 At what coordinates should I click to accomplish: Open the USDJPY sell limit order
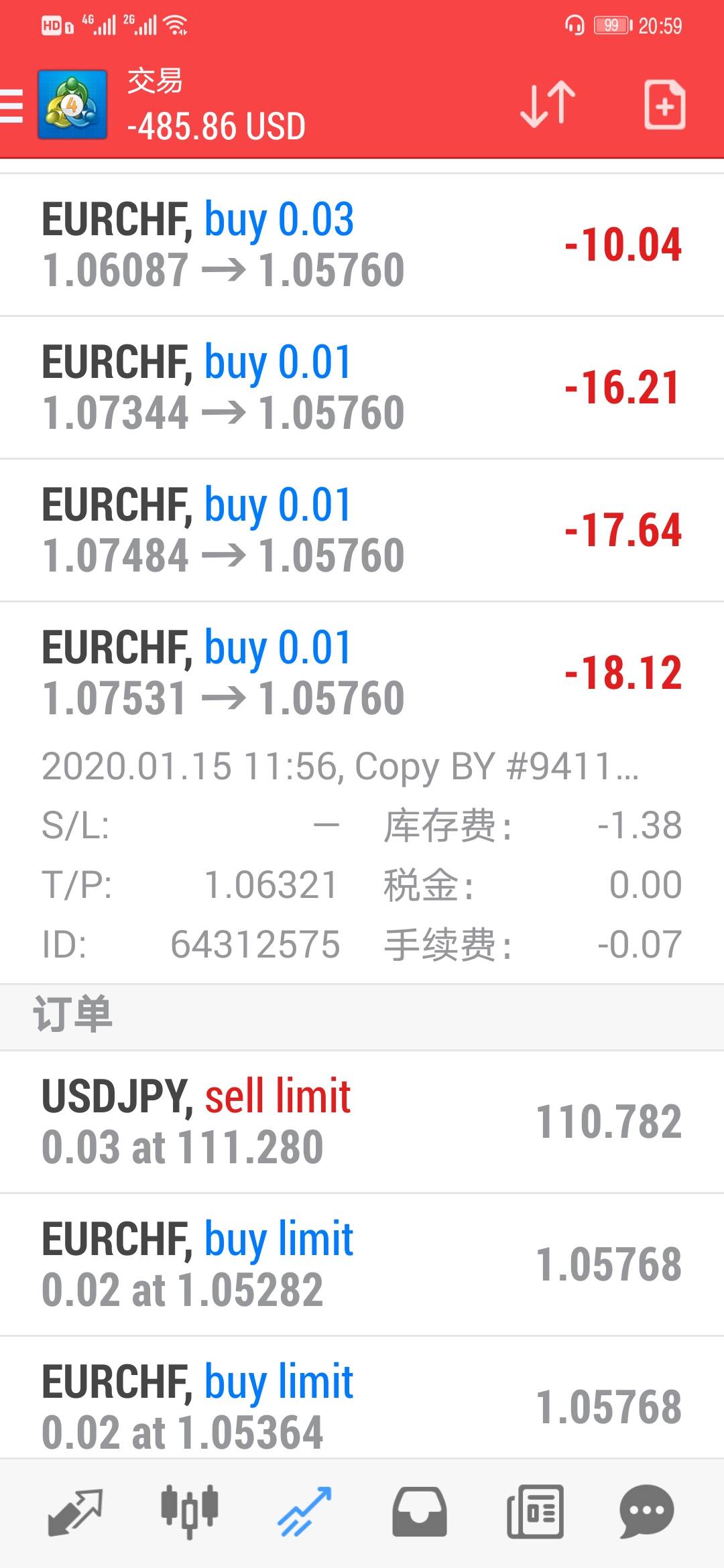point(362,1122)
